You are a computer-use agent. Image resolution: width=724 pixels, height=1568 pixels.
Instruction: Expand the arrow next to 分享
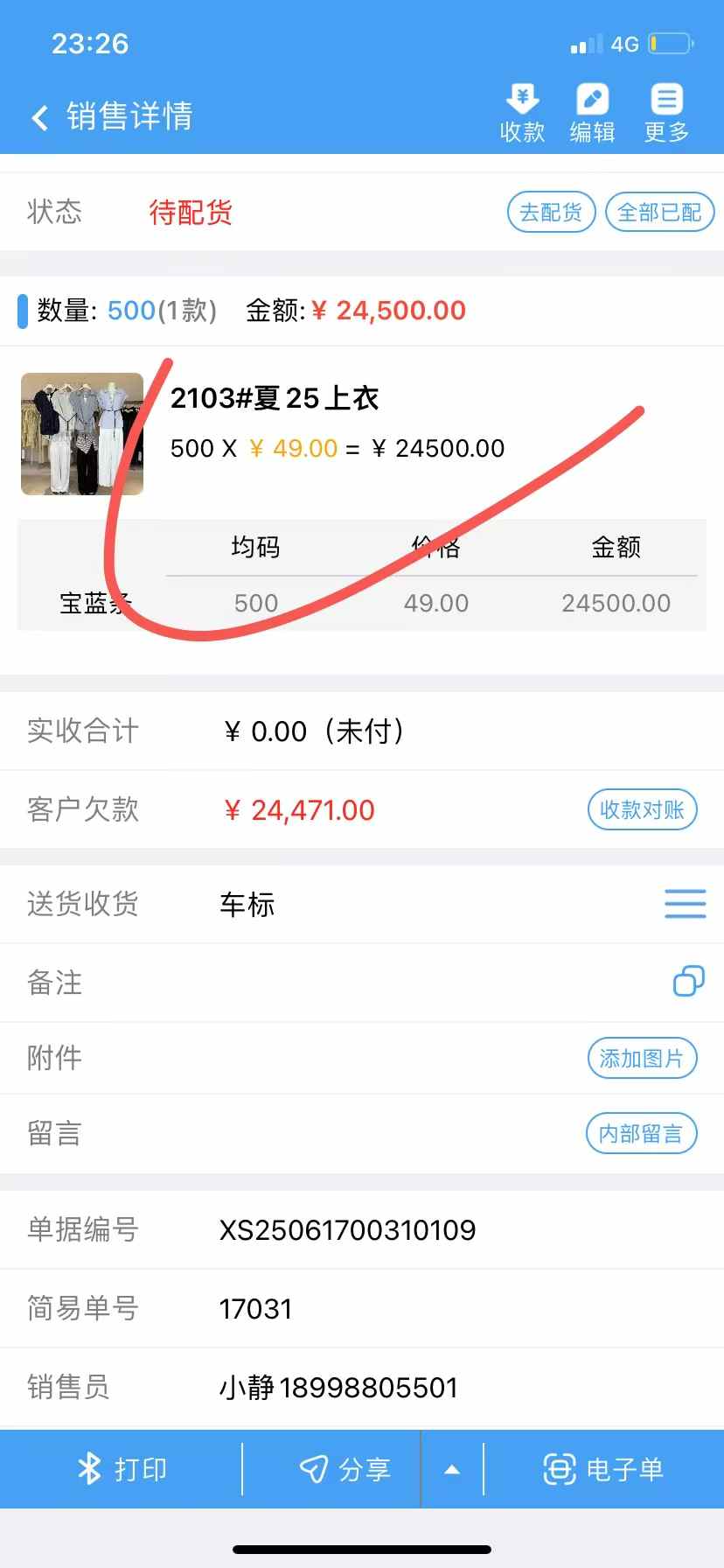point(451,1469)
